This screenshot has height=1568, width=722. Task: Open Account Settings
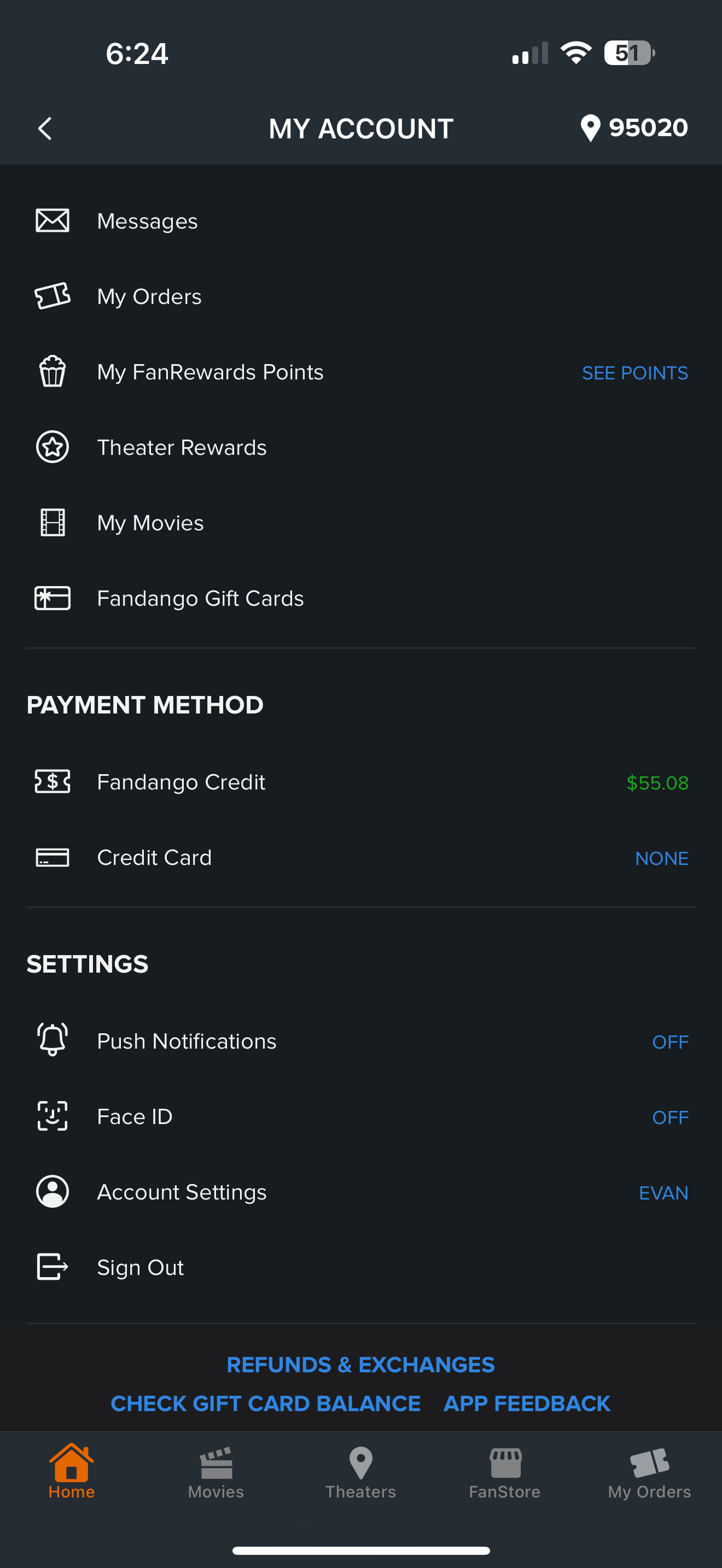(x=361, y=1192)
